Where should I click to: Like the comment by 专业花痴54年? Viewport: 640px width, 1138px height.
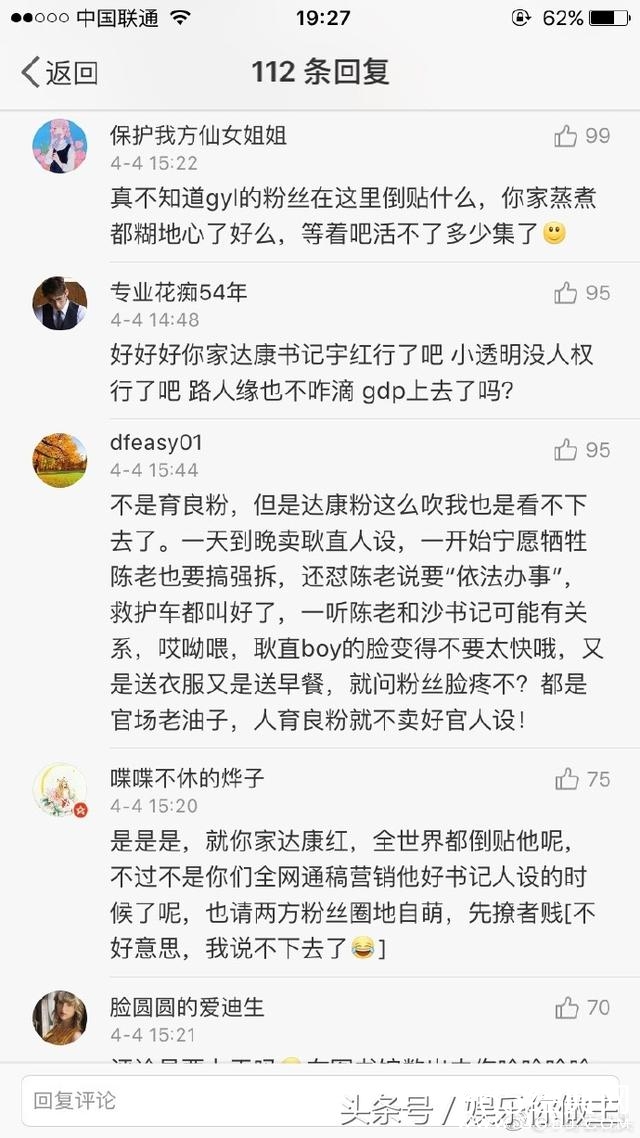pos(567,293)
